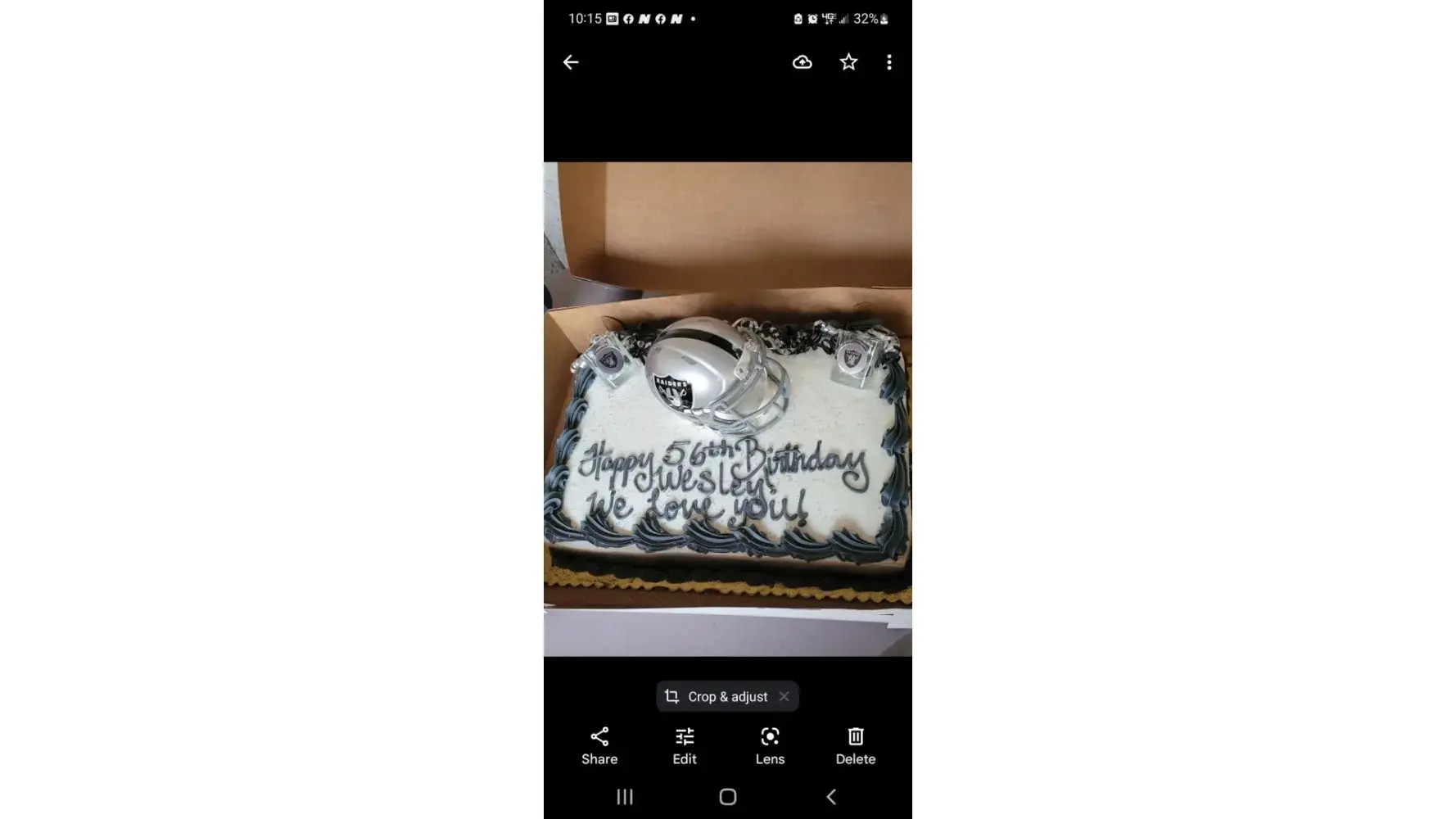
Task: Go back using the top-left arrow
Action: 571,62
